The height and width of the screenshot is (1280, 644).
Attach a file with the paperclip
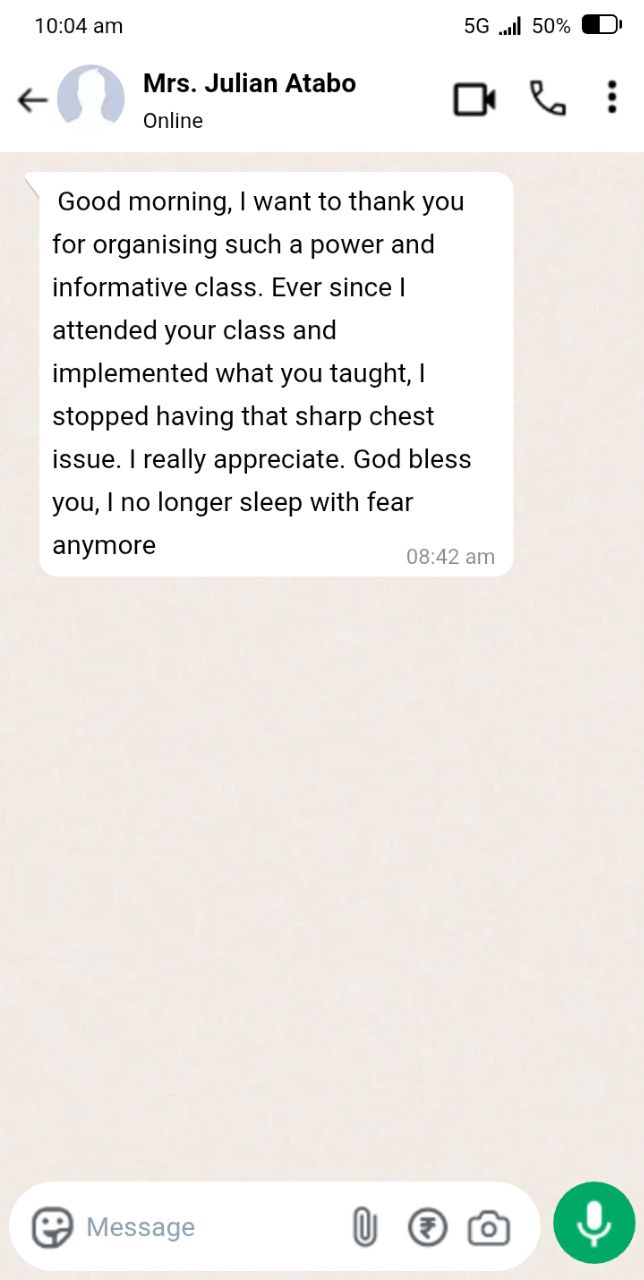pos(365,1227)
